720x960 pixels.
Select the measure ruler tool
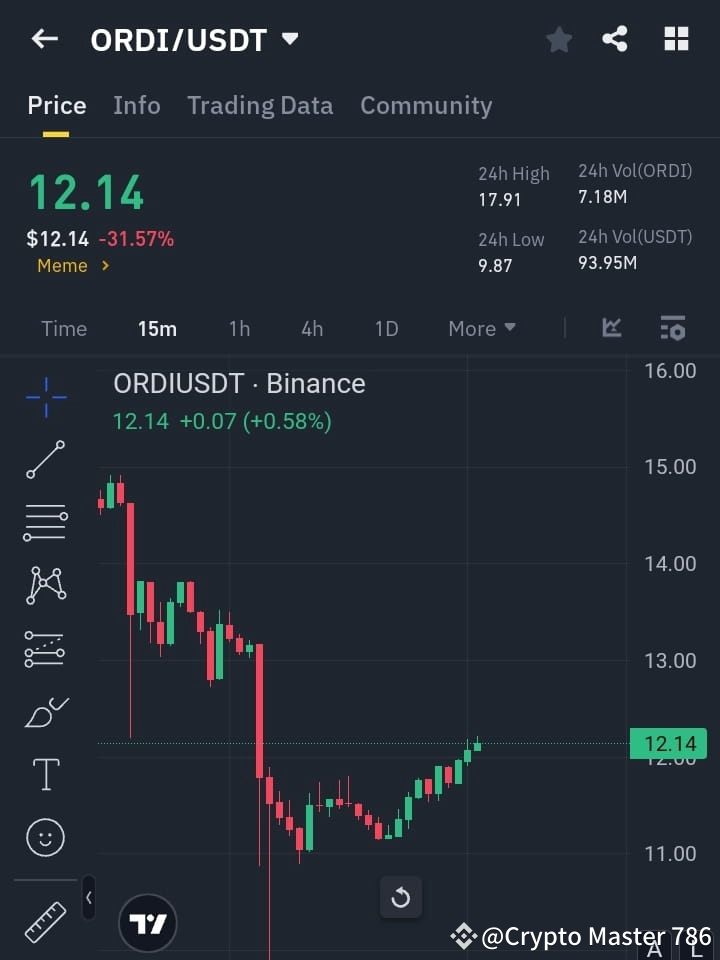click(44, 922)
